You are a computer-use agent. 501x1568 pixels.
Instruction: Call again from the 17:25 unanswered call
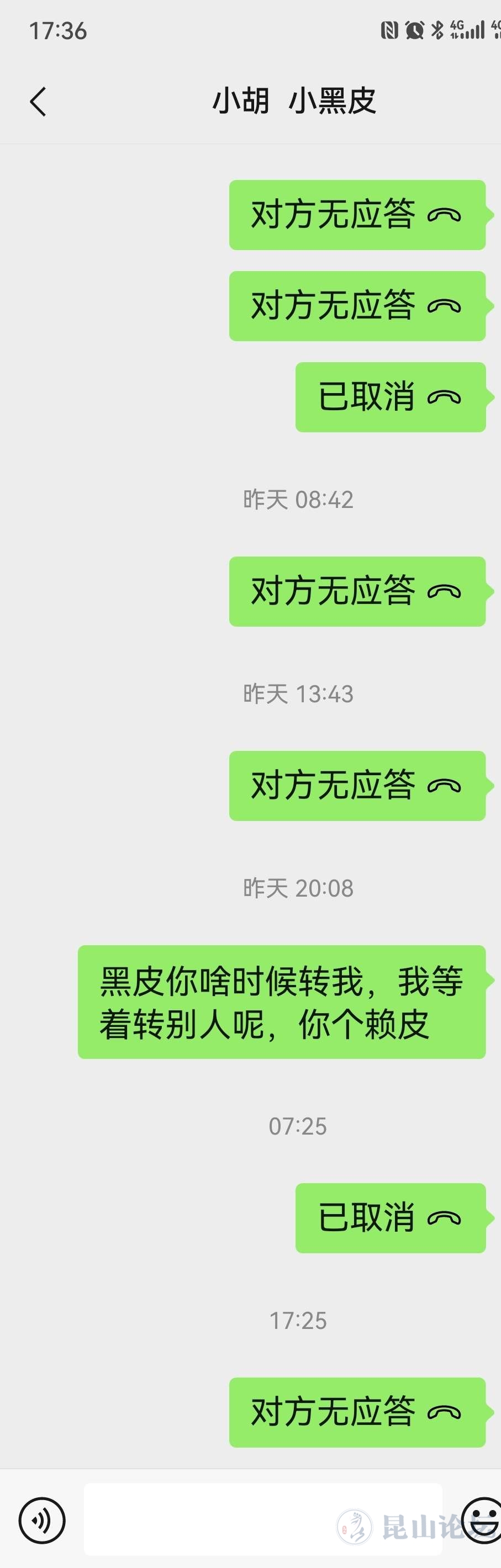coord(357,1412)
